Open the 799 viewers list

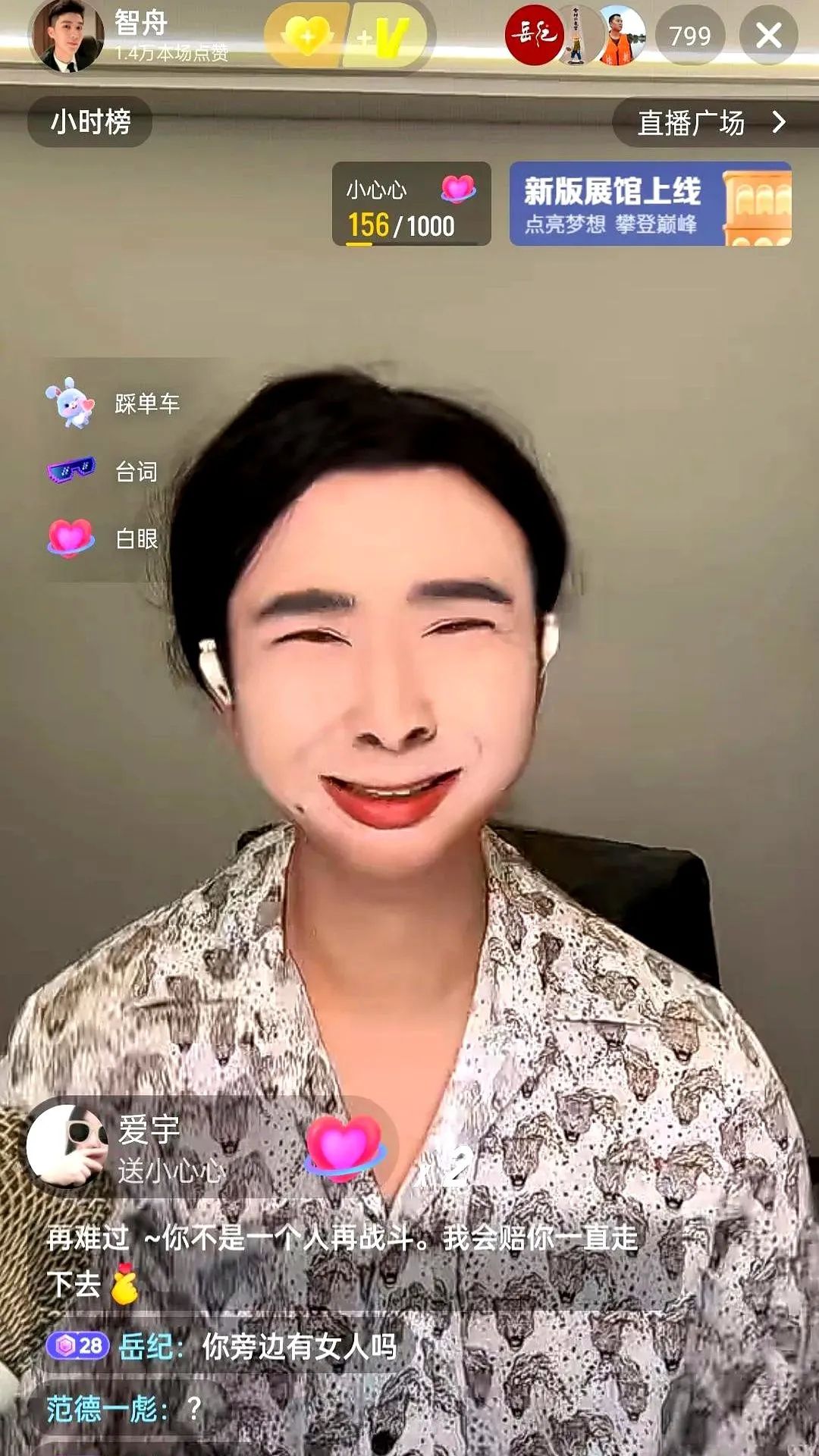click(x=689, y=36)
